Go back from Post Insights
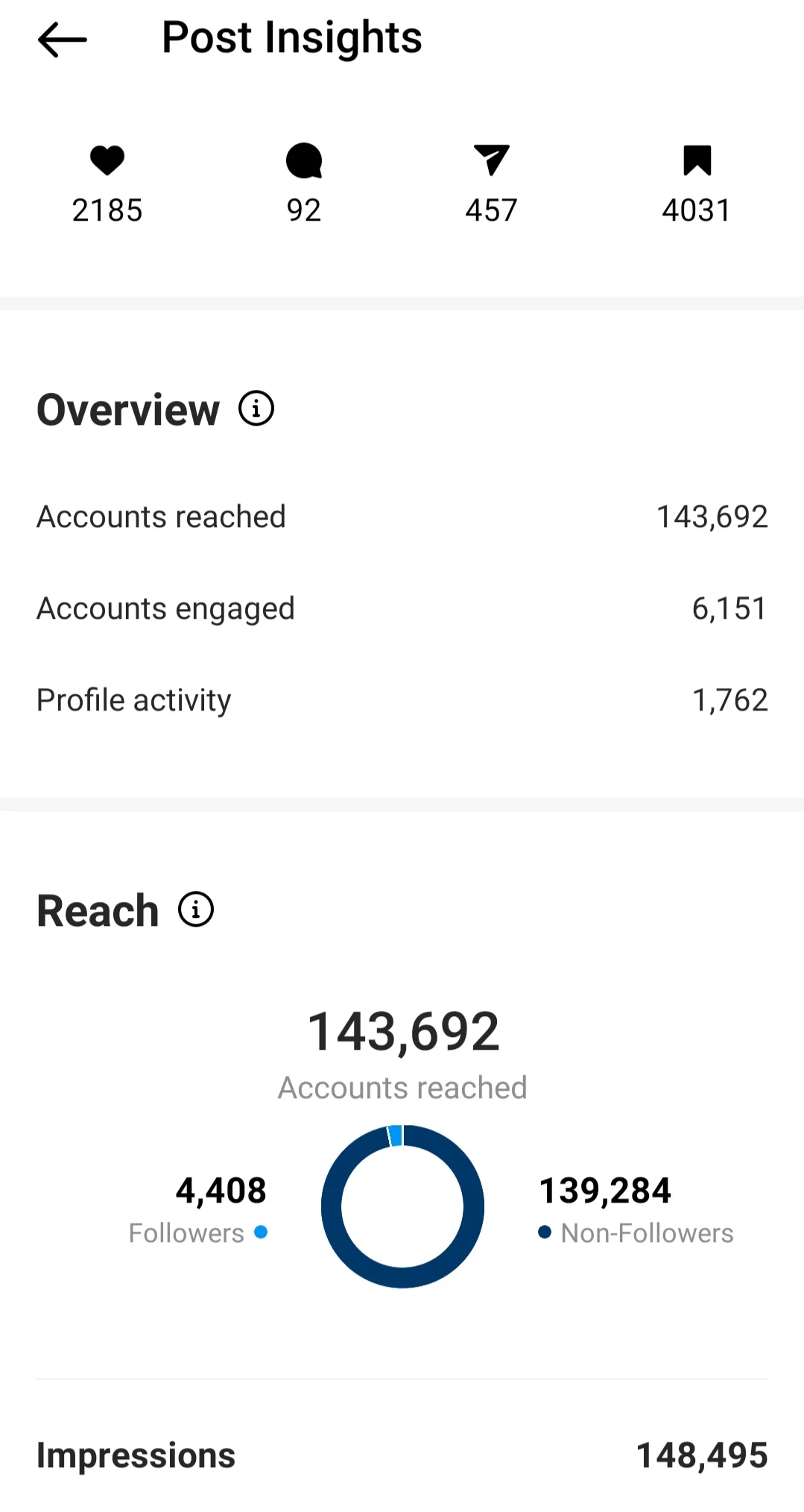804x1512 pixels. point(63,40)
